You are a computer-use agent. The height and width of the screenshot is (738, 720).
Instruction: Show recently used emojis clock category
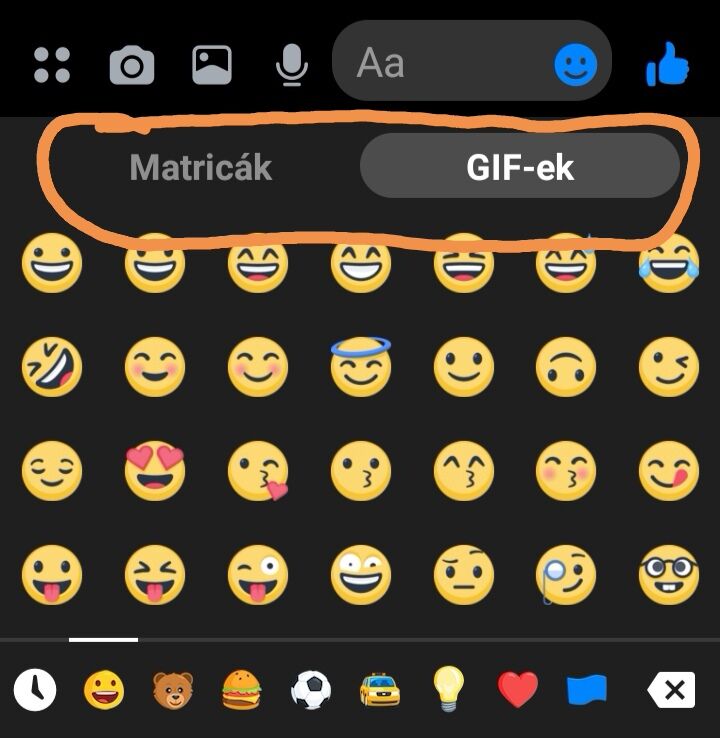35,689
